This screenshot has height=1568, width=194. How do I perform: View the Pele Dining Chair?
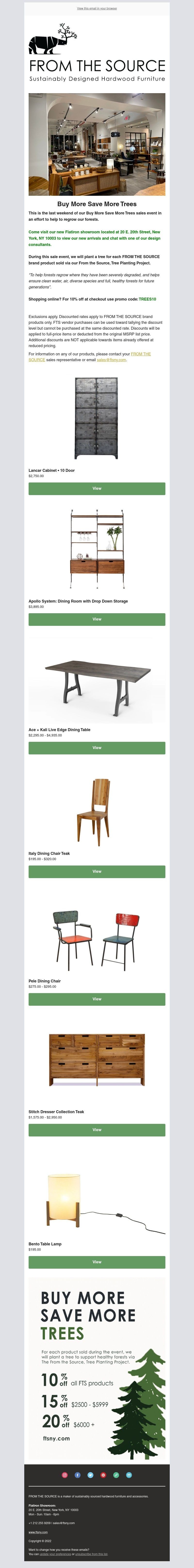point(97,999)
